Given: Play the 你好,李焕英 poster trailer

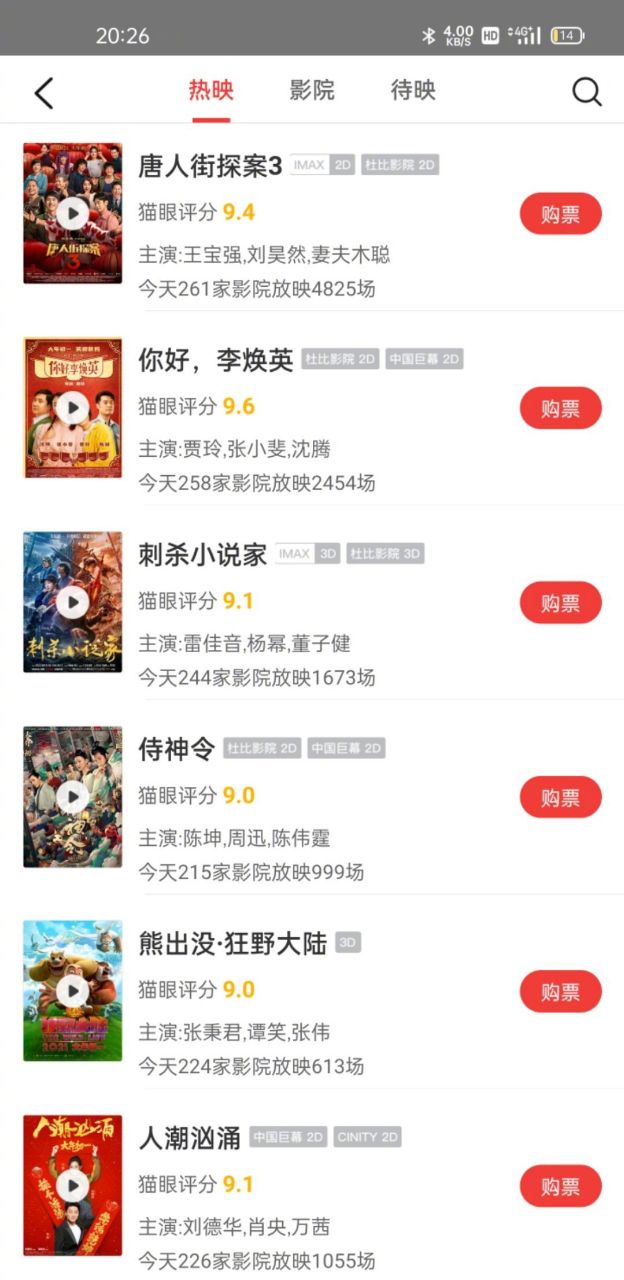Looking at the screenshot, I should (x=72, y=408).
